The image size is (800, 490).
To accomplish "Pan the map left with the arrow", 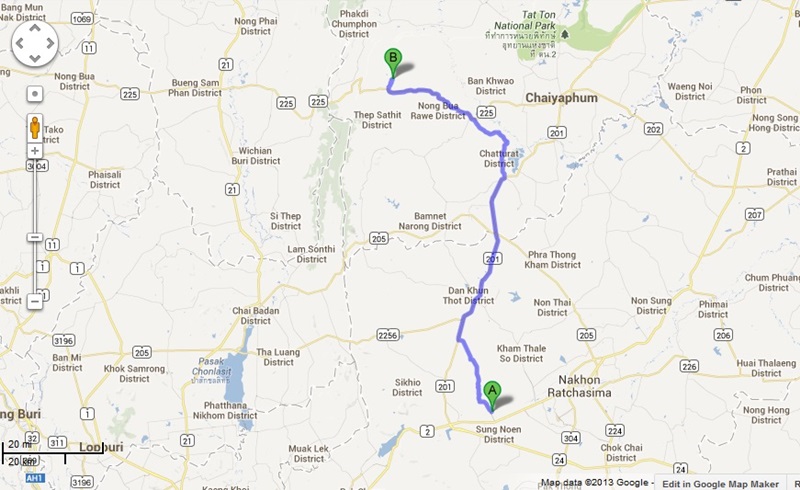I will 19,42.
